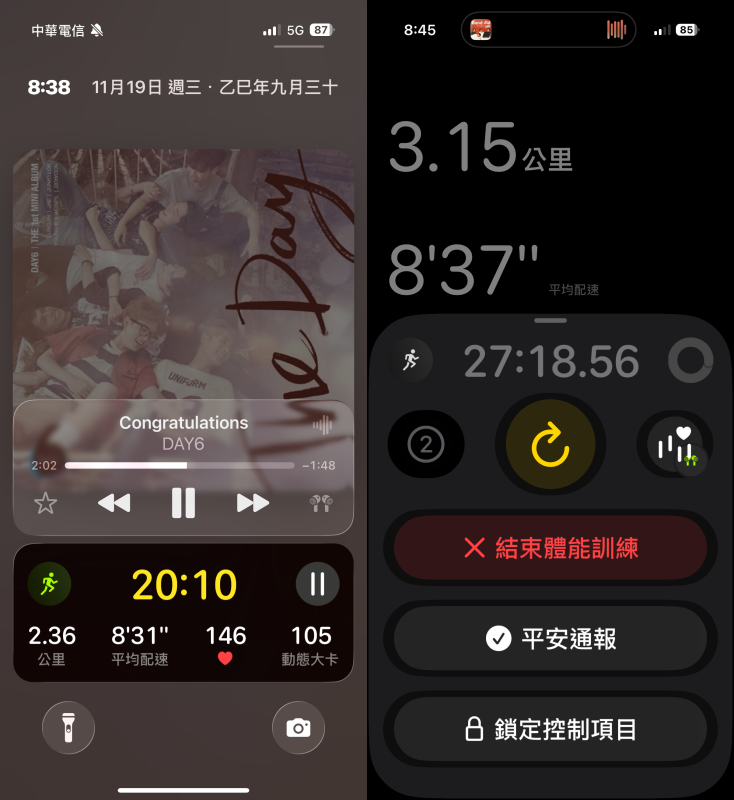Tap the audio waveform icon beside Congratulations
Viewport: 734px width, 800px height.
coord(316,422)
